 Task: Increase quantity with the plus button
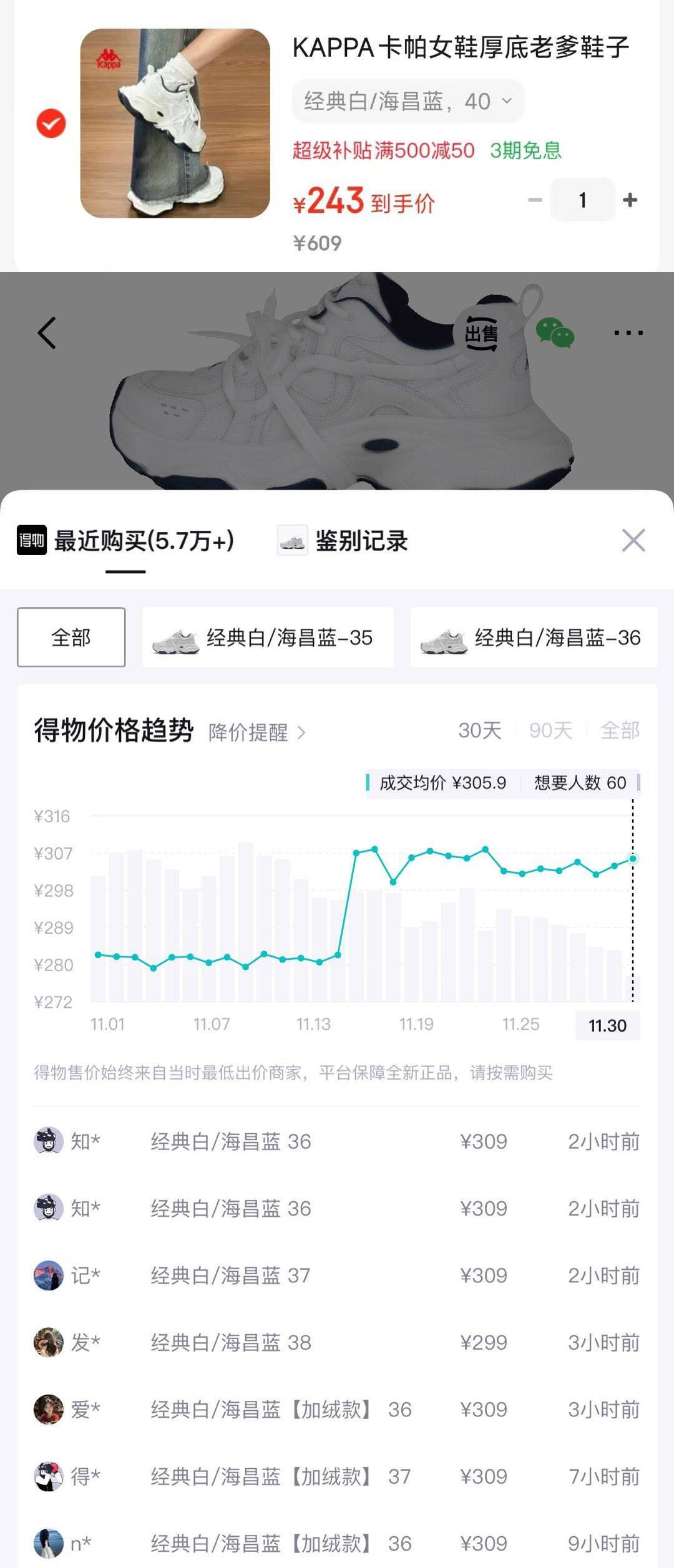630,200
